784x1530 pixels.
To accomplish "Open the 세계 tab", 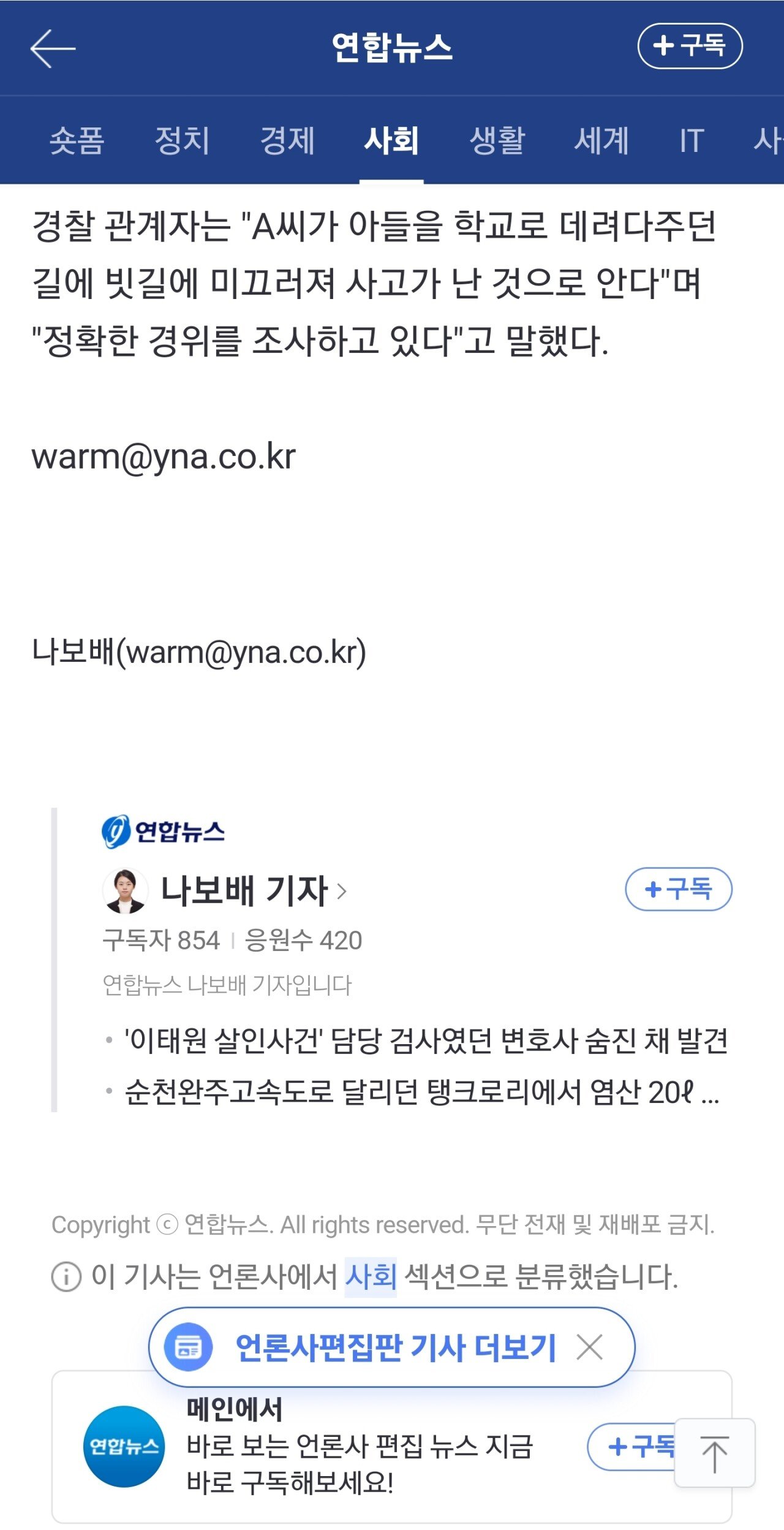I will [x=601, y=140].
